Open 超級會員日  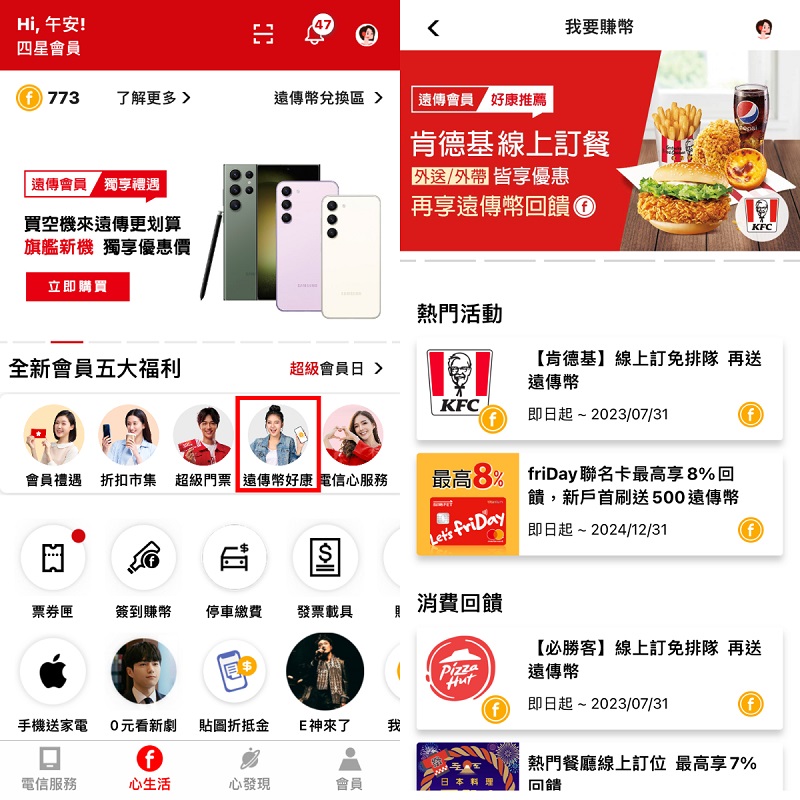pyautogui.click(x=336, y=369)
